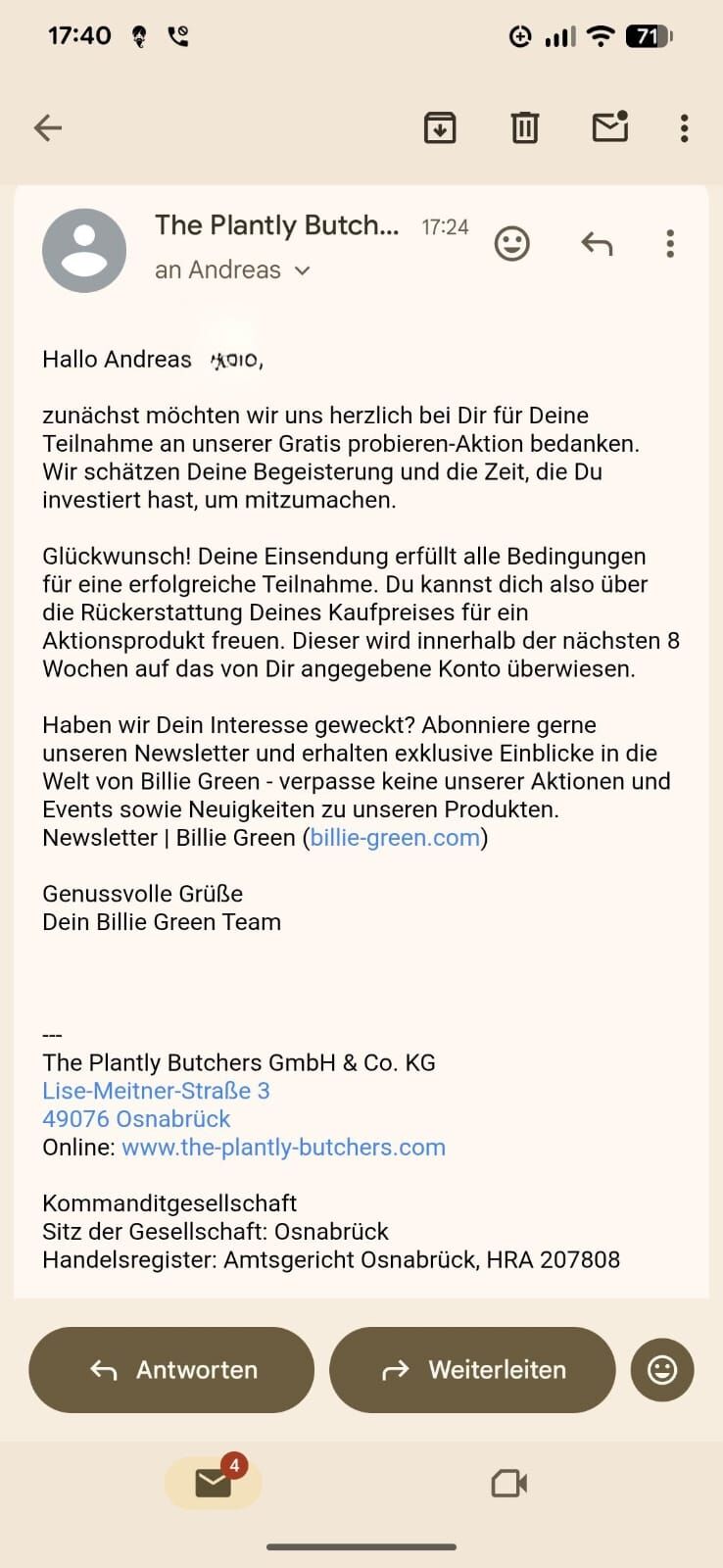Switch to the Mail tab
The width and height of the screenshot is (723, 1568).
(213, 1483)
